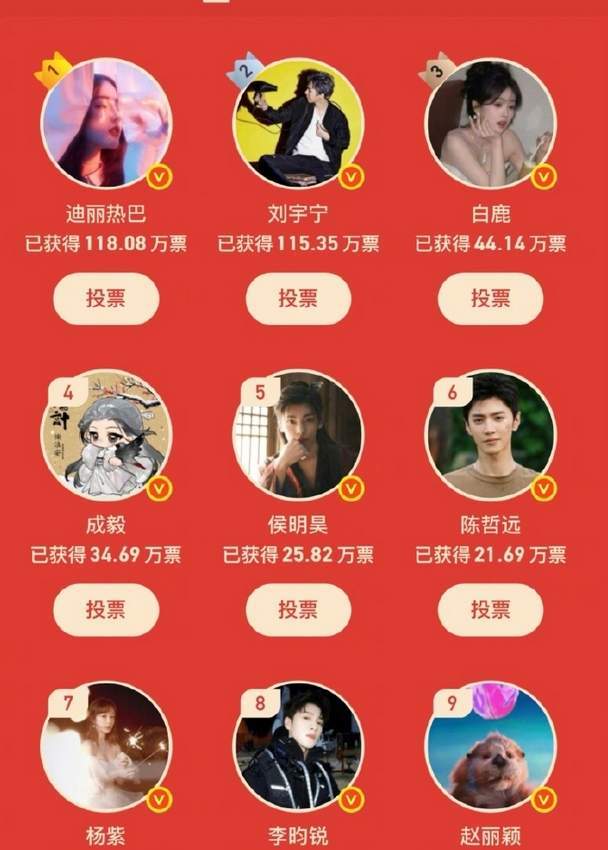Open 杨紫's avatar

pyautogui.click(x=106, y=746)
